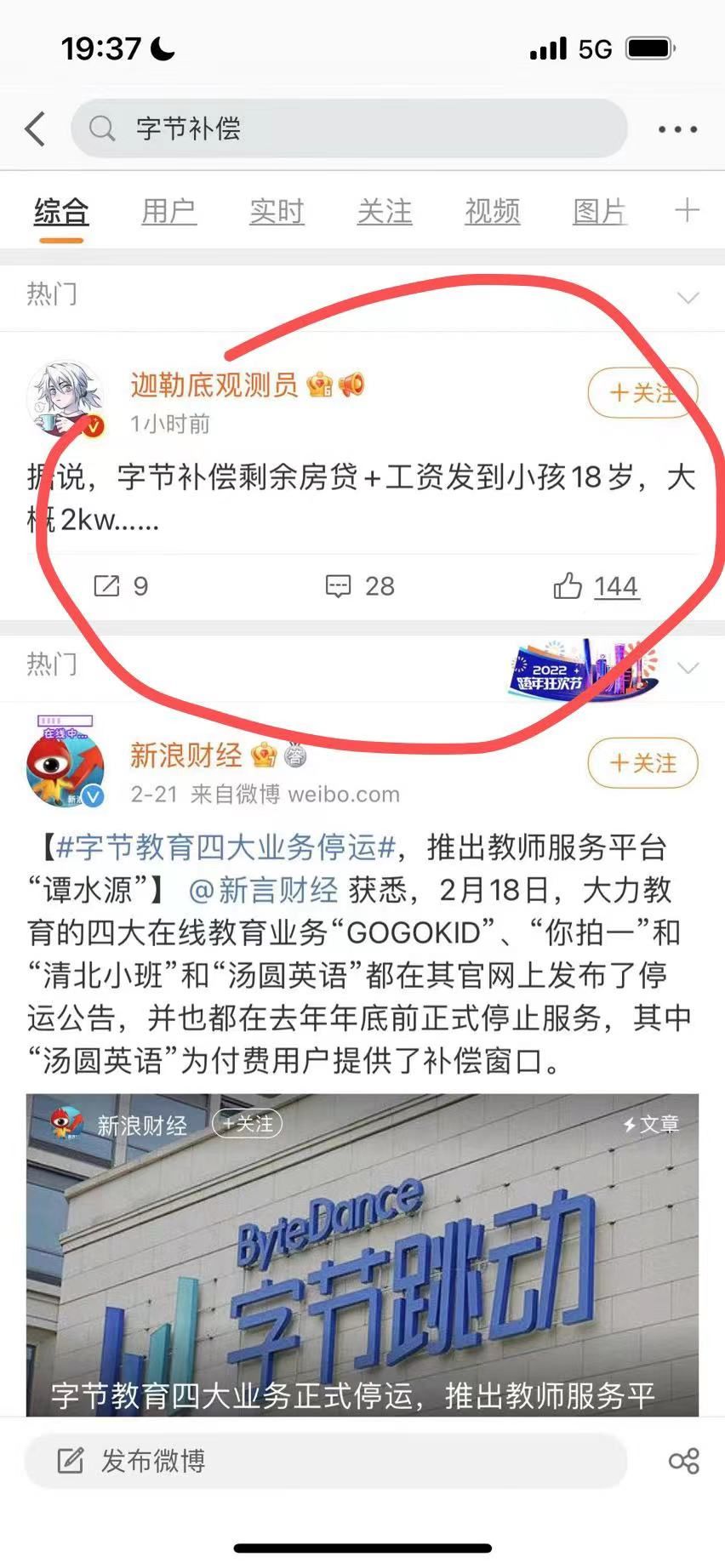Add a tab with the plus icon

click(687, 210)
